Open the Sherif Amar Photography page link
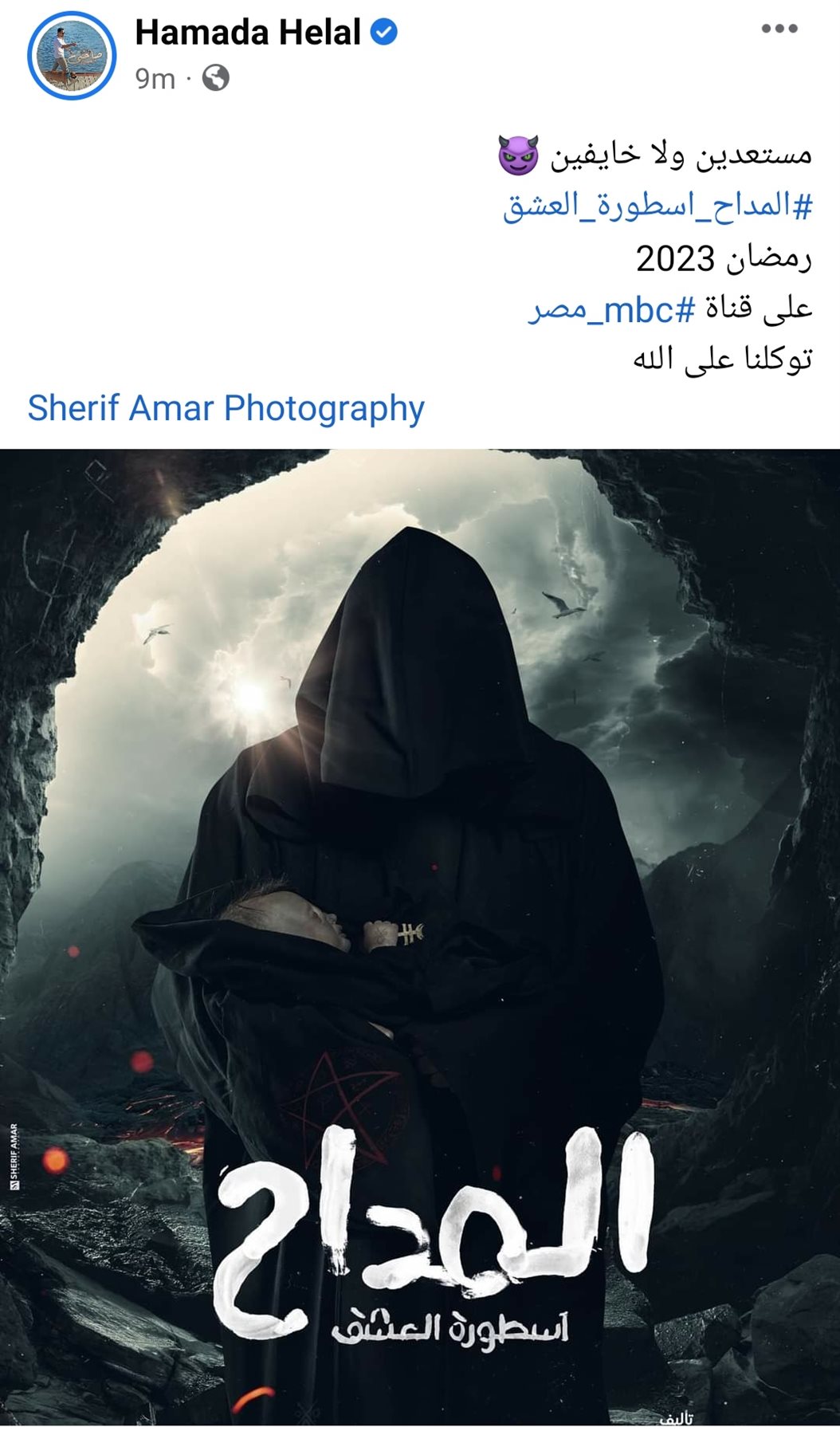This screenshot has width=840, height=1435. (226, 408)
